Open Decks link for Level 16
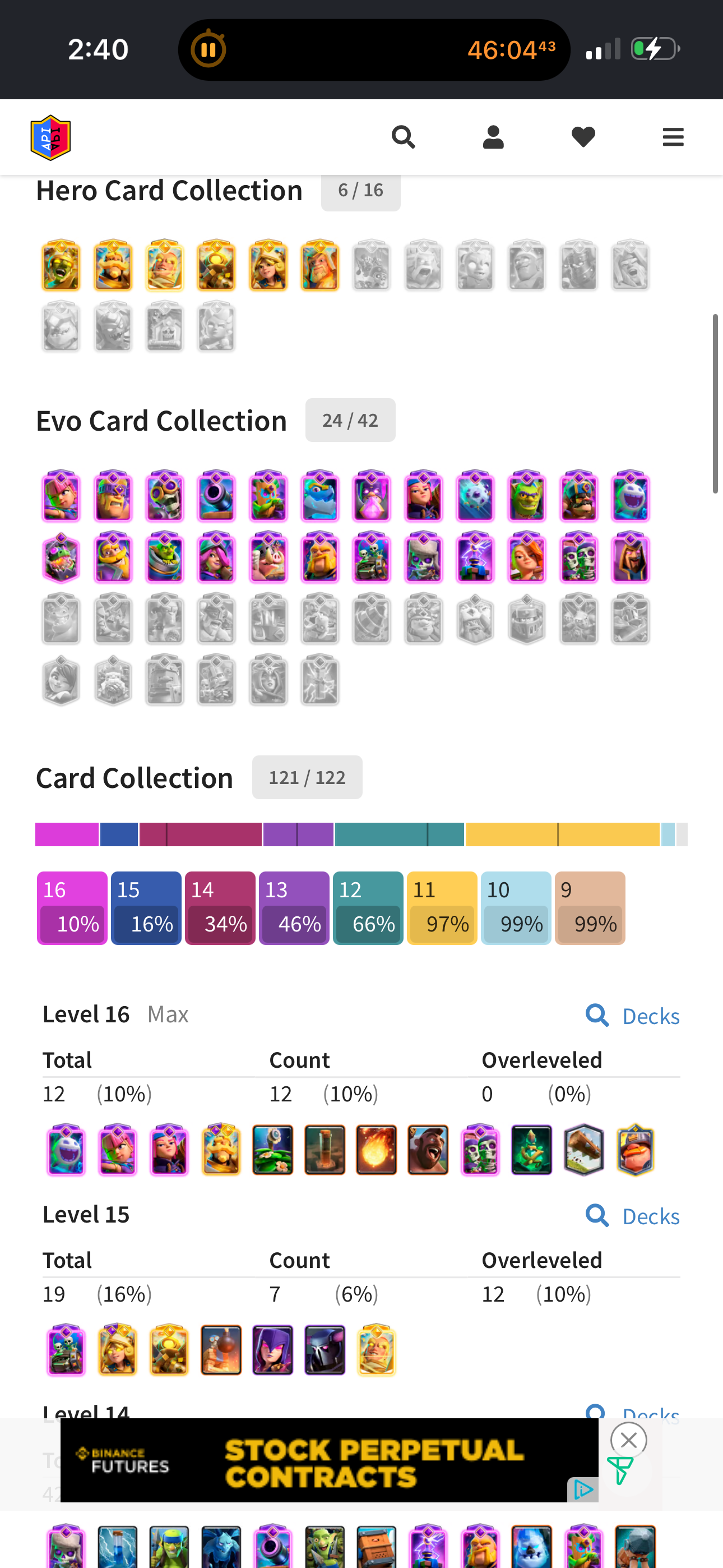Image resolution: width=723 pixels, height=1568 pixels. click(633, 1016)
